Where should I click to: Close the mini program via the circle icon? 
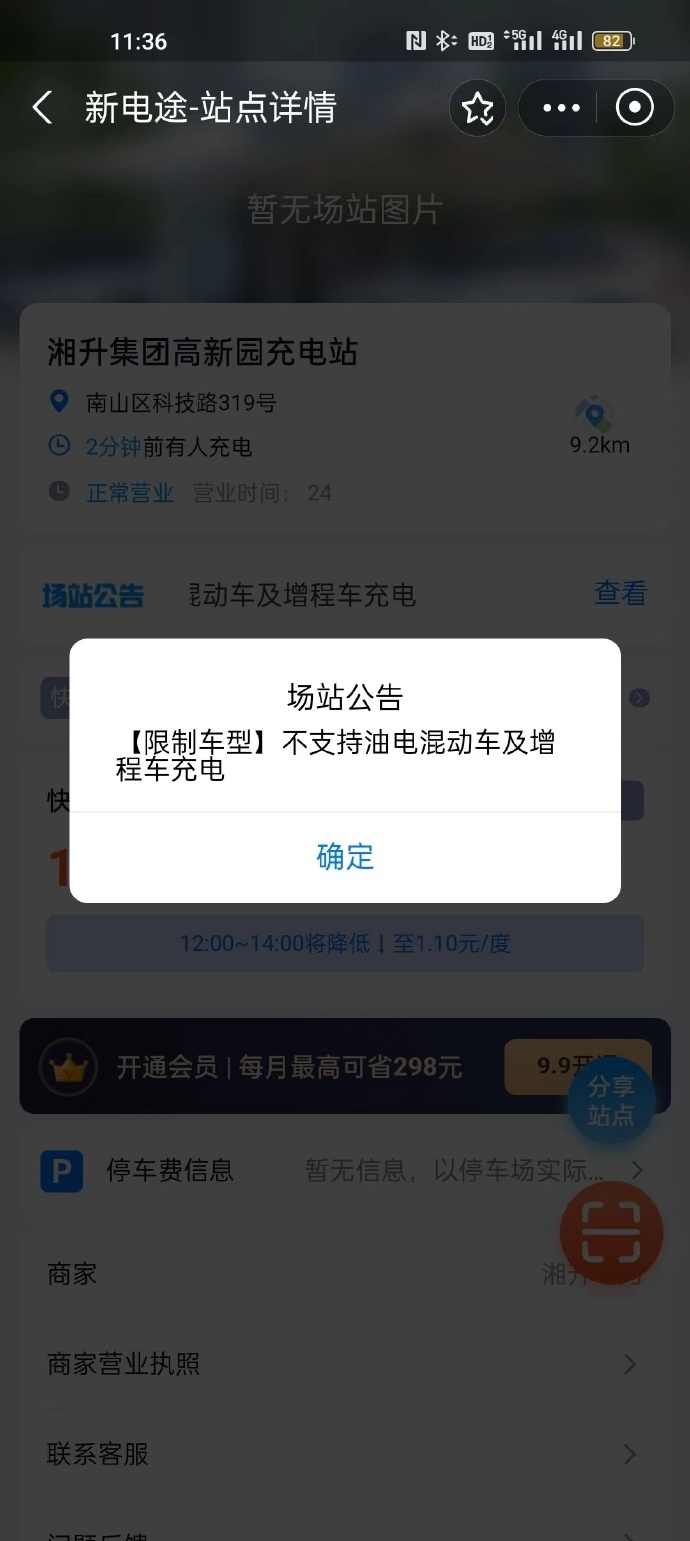[x=634, y=108]
